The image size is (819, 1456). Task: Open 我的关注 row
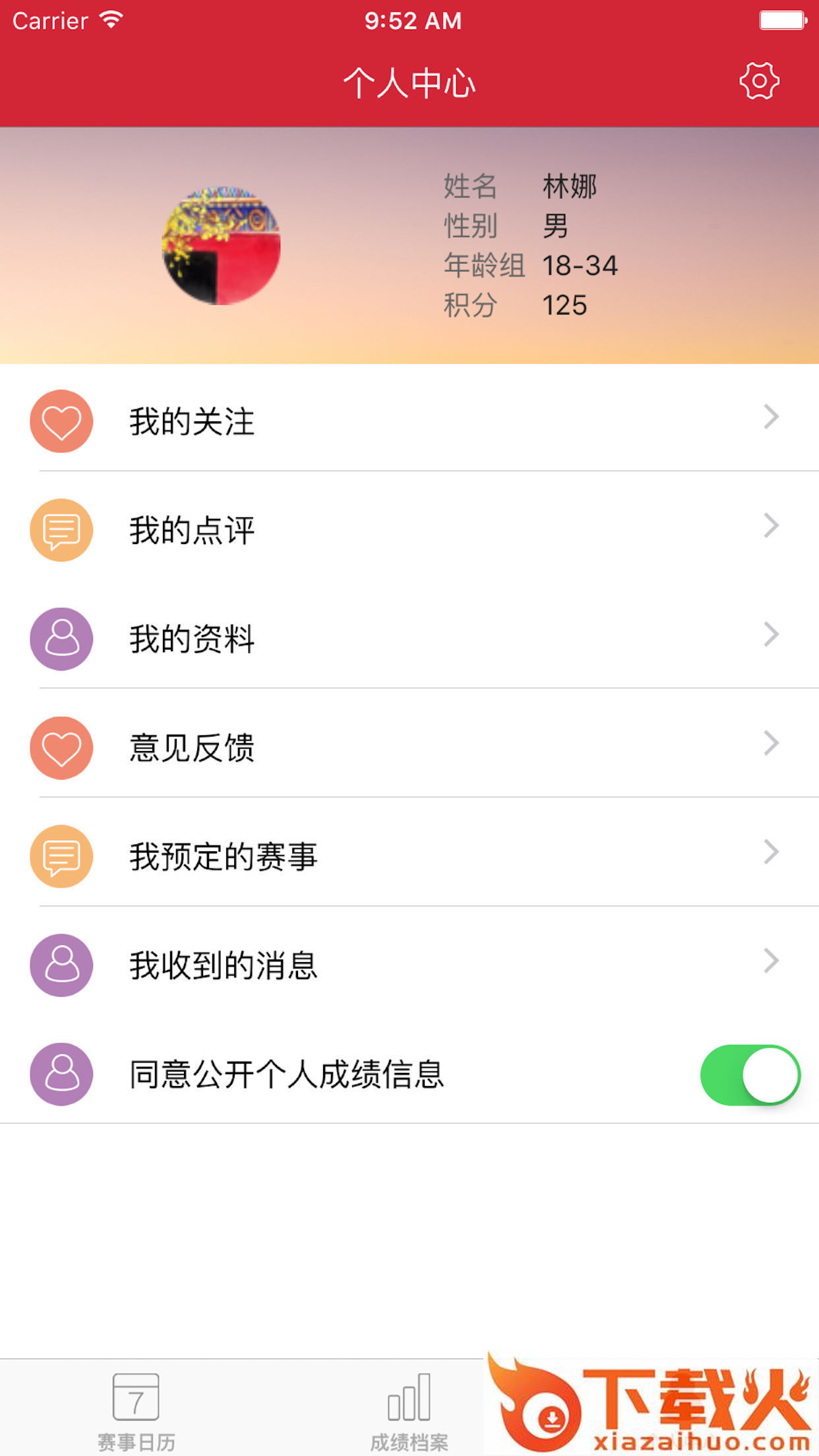click(x=409, y=421)
